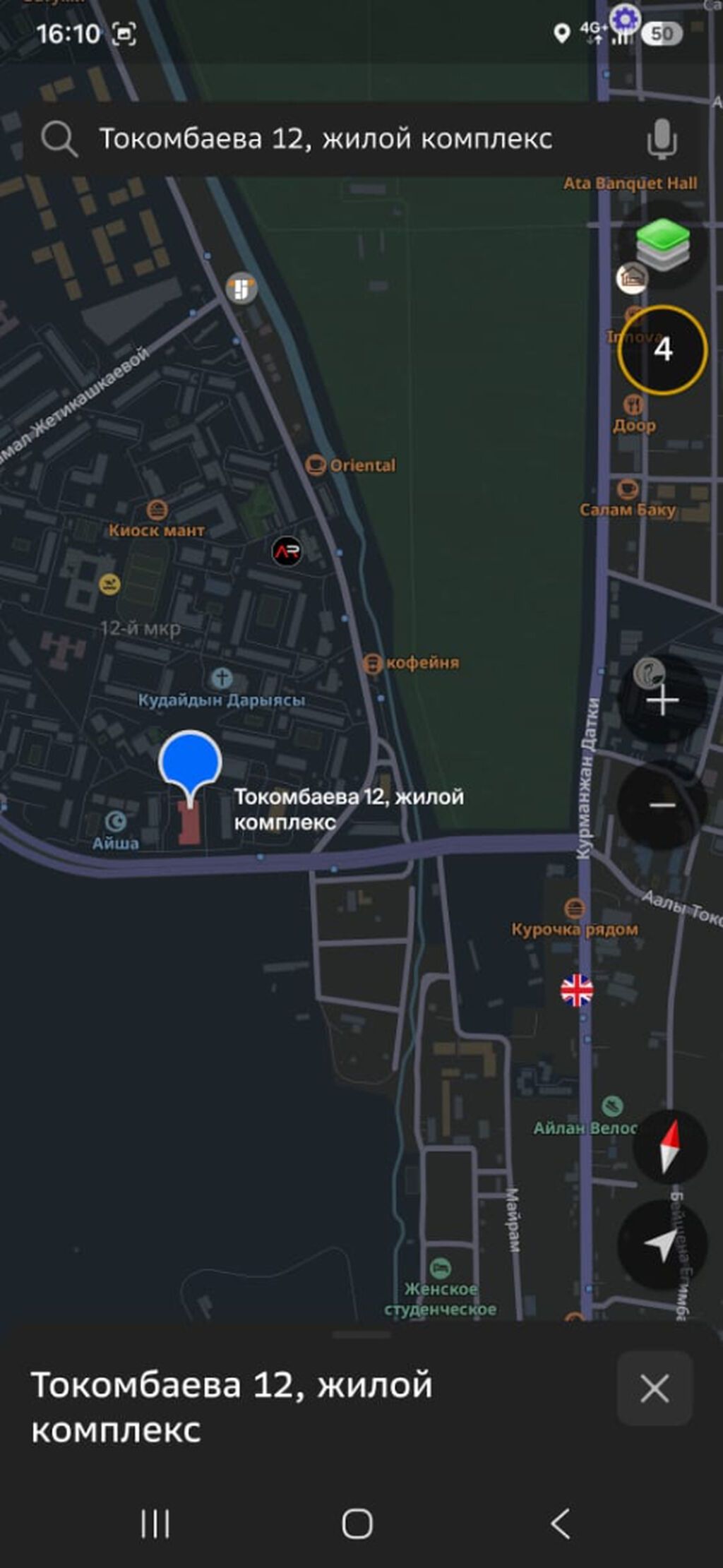Close the Токомбаева 12 place card
The image size is (723, 1568).
pos(655,1388)
